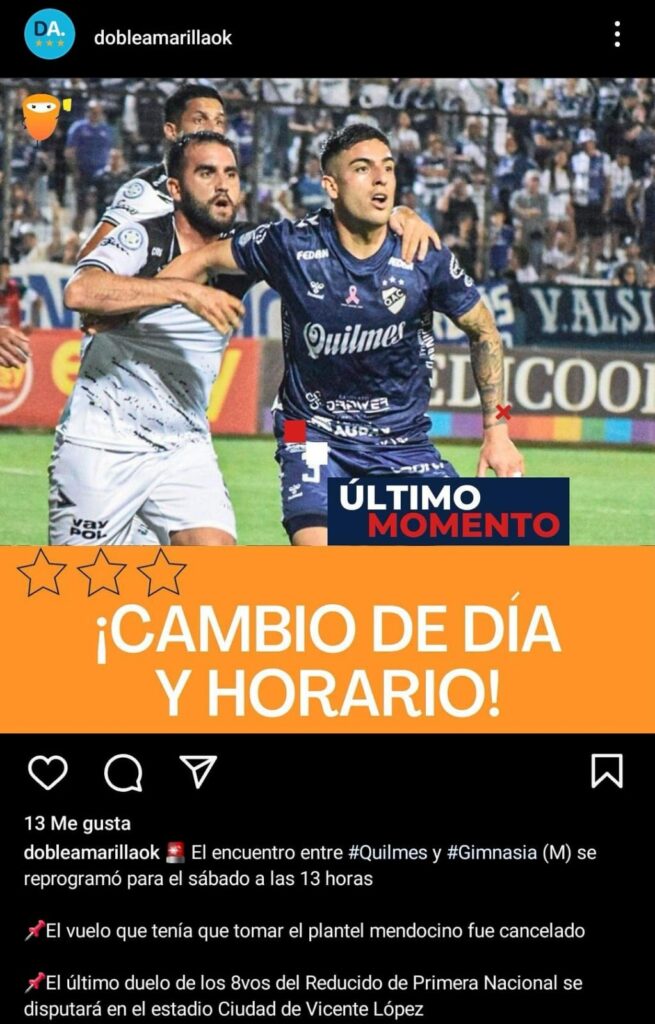655x1024 pixels.
Task: Tap the dobleamarillaok profile avatar
Action: [49, 34]
